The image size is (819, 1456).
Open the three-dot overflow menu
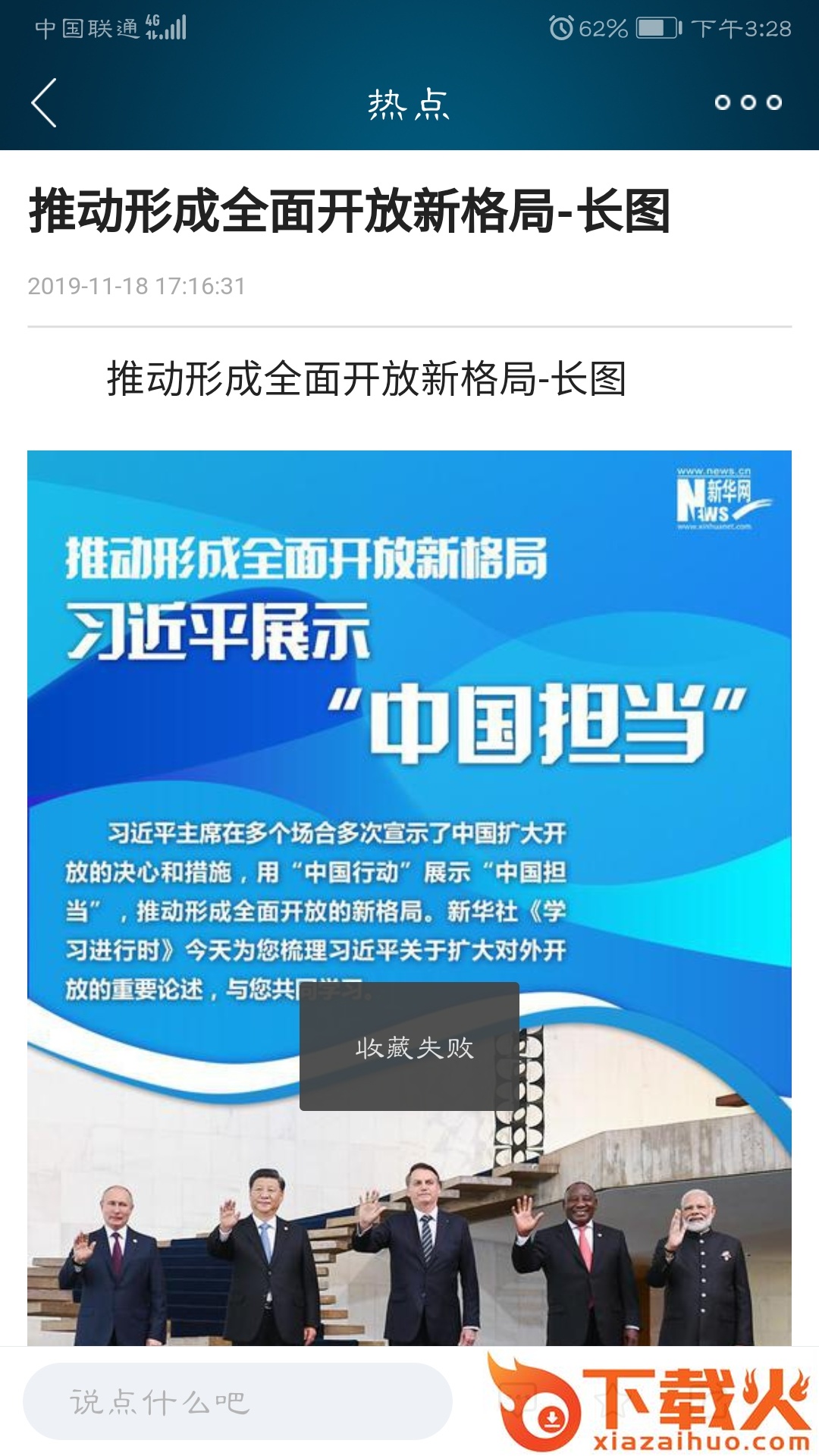tap(748, 102)
